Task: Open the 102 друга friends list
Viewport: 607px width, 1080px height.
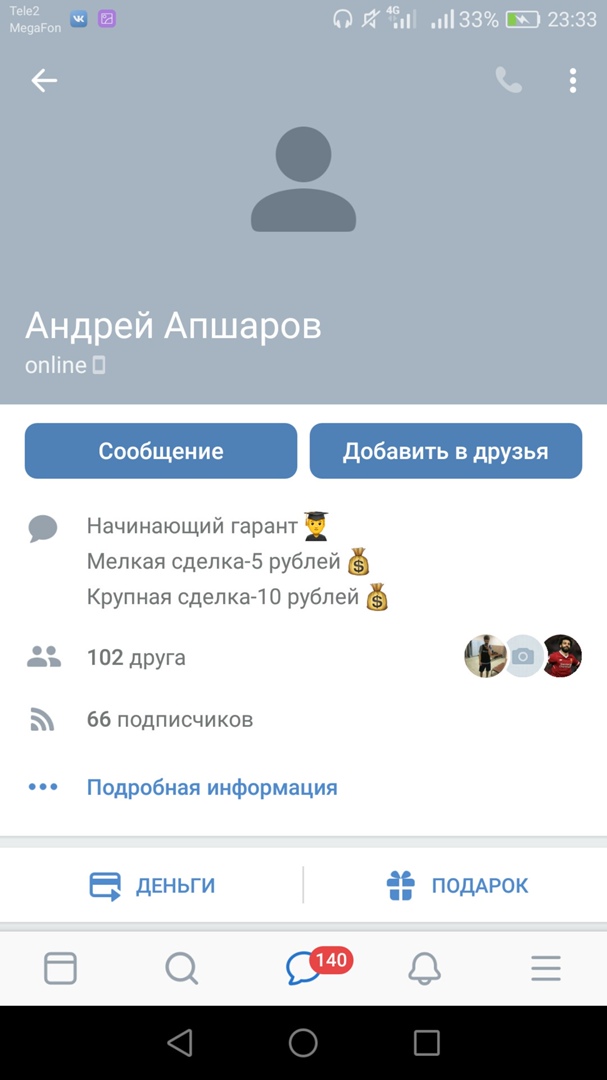Action: [x=136, y=657]
